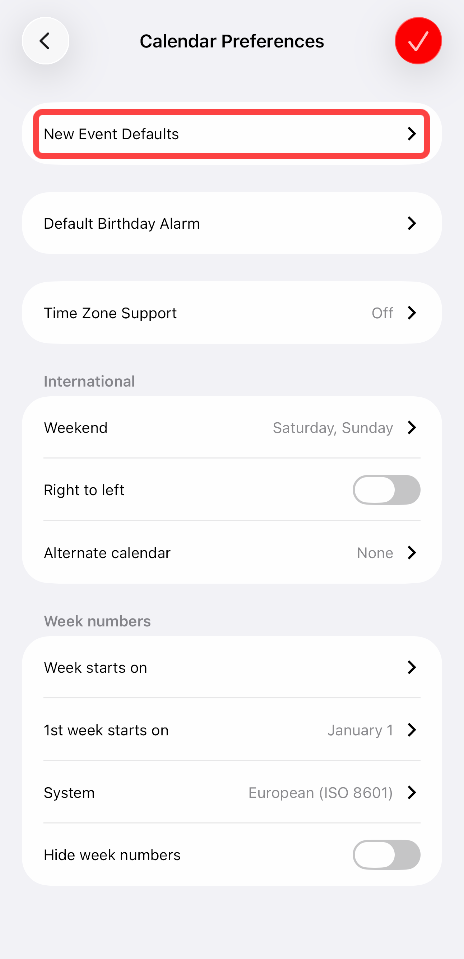
Task: Change the 1st week starts on option
Action: pos(232,730)
